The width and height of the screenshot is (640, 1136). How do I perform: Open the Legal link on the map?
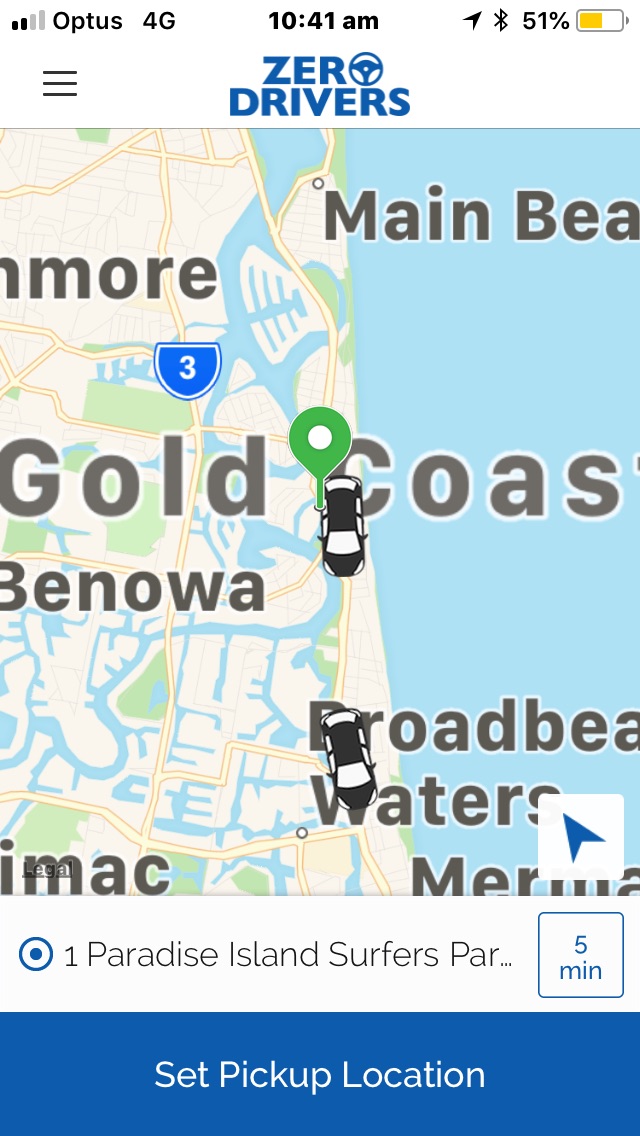pyautogui.click(x=48, y=869)
